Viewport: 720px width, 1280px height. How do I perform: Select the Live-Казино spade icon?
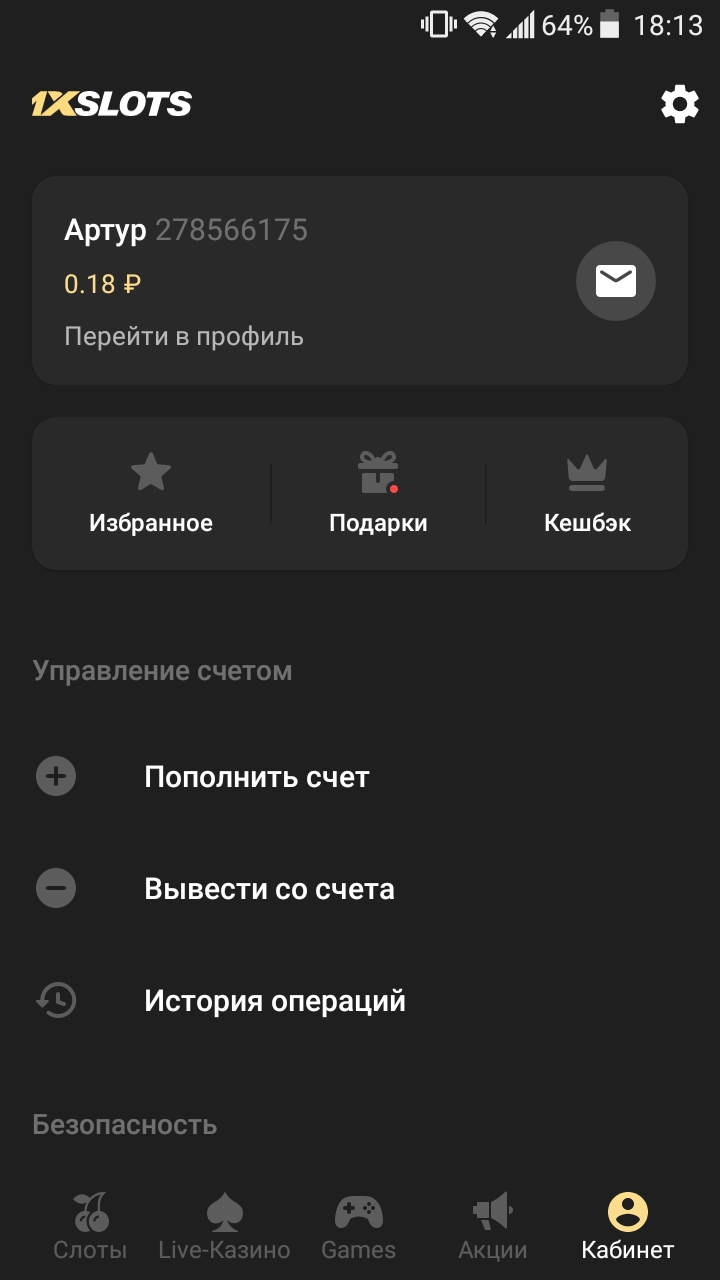[224, 1213]
